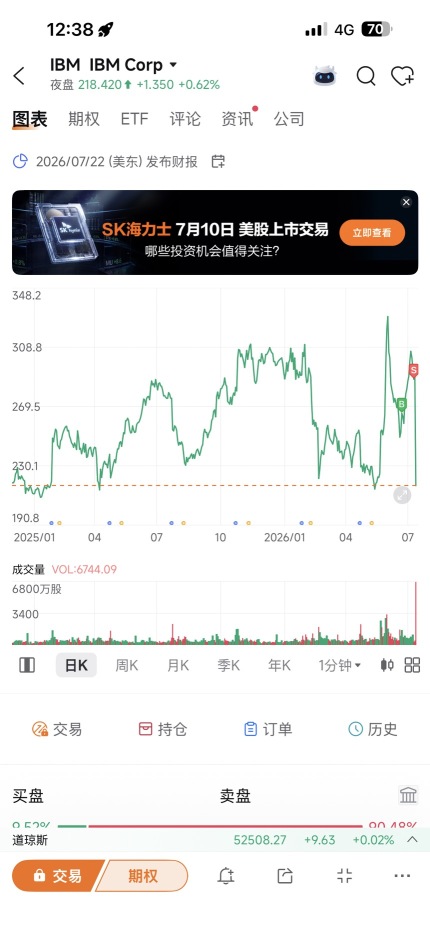Add IBM to watchlist with heart icon
430x933 pixels.
[402, 76]
